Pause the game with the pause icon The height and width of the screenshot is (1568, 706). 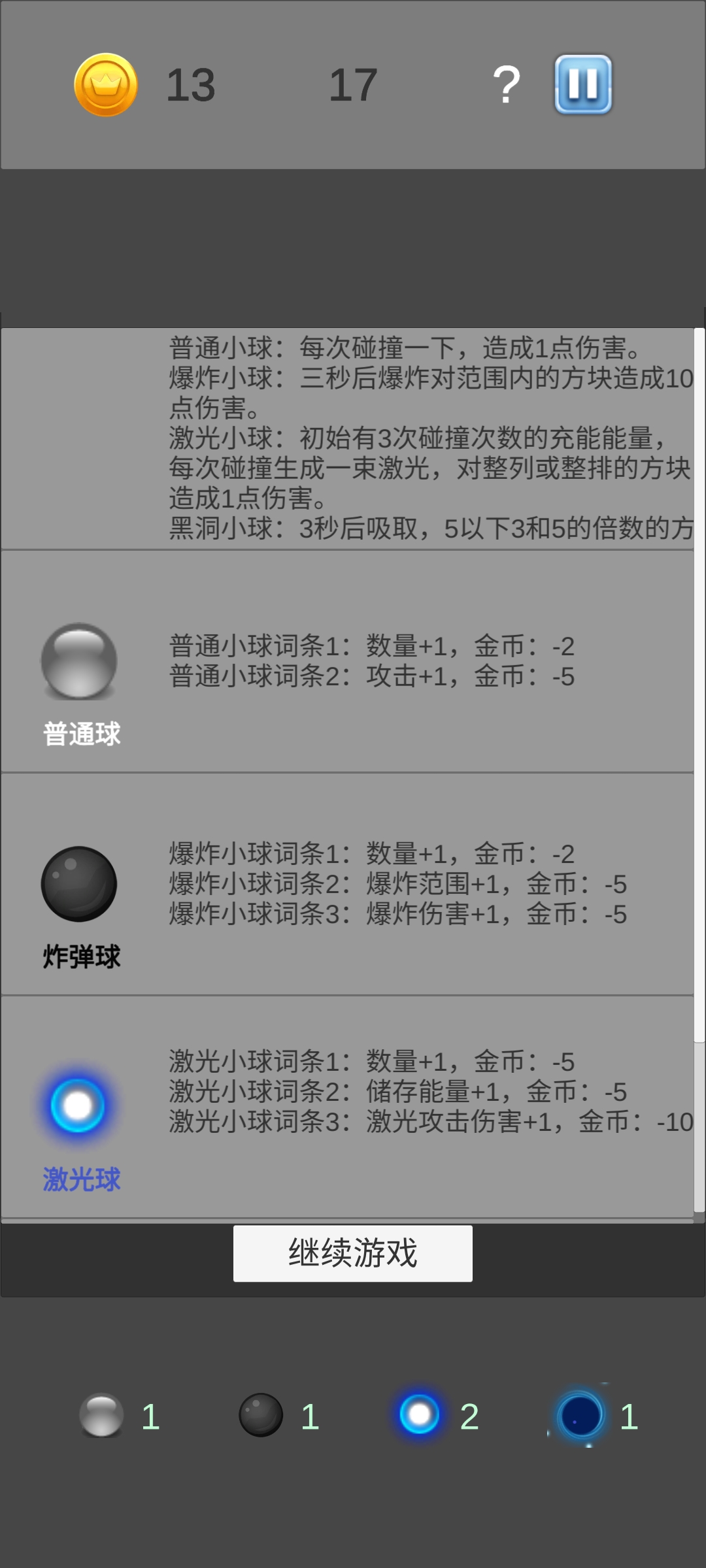(x=582, y=84)
